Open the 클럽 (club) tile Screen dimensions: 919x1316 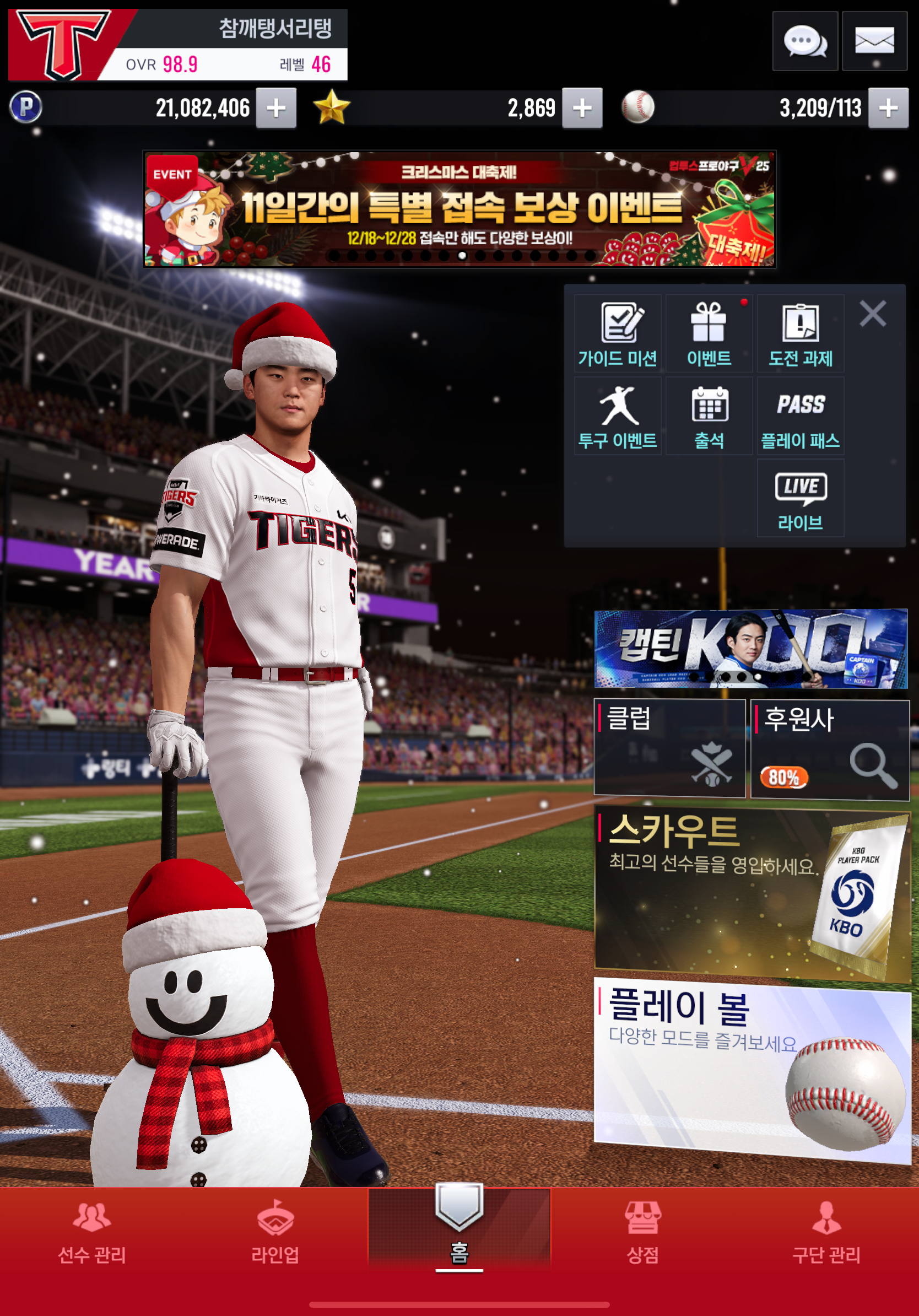pos(669,748)
